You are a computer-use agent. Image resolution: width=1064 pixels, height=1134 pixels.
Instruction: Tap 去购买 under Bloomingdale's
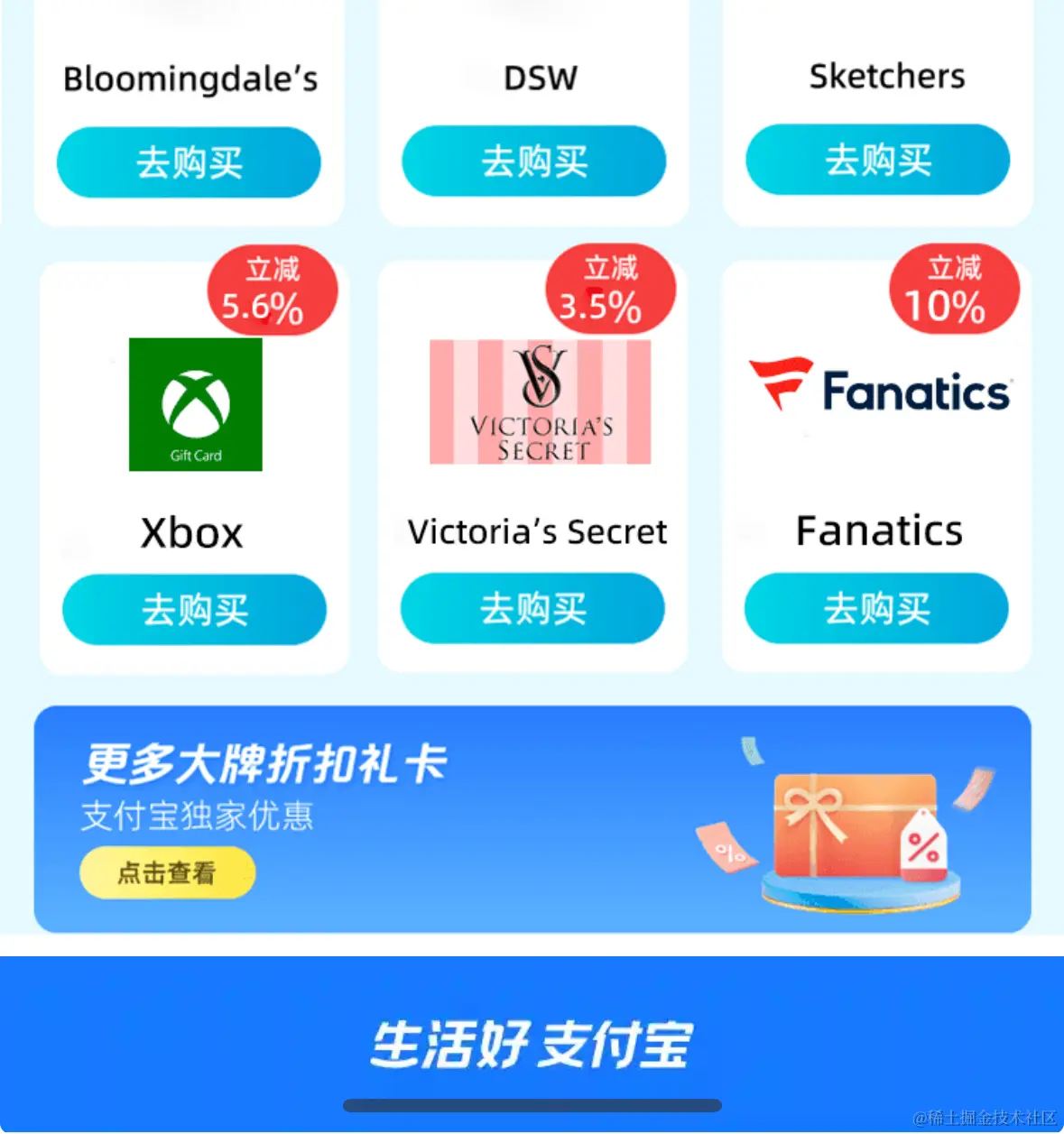tap(189, 162)
